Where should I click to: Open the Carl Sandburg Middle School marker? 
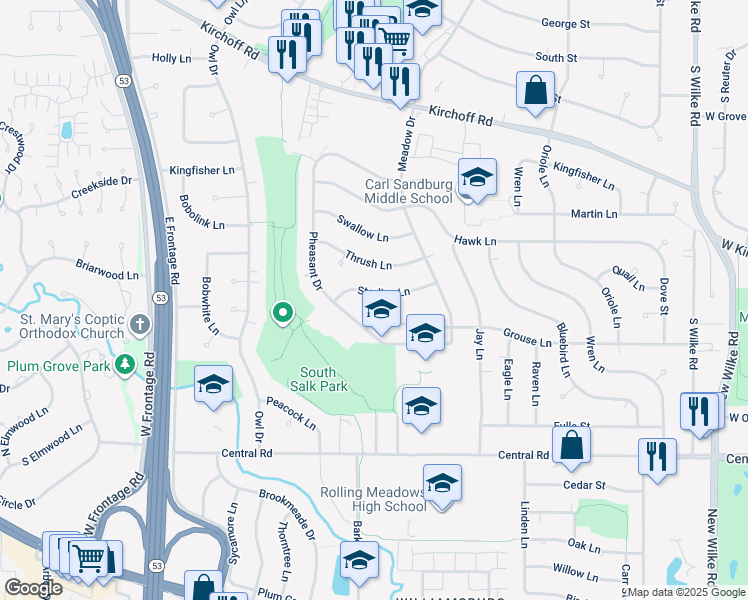[477, 180]
